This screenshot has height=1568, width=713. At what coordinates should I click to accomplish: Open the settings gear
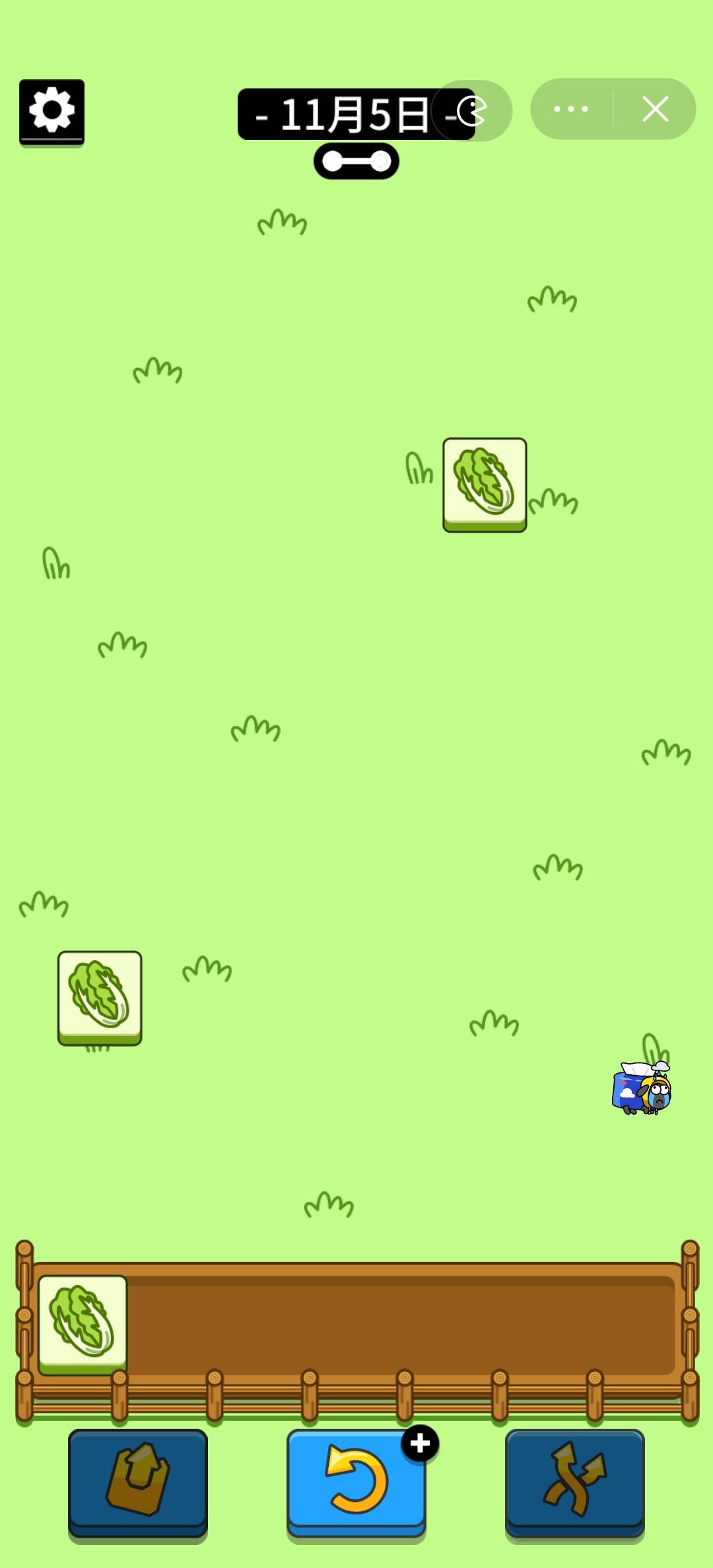point(51,110)
